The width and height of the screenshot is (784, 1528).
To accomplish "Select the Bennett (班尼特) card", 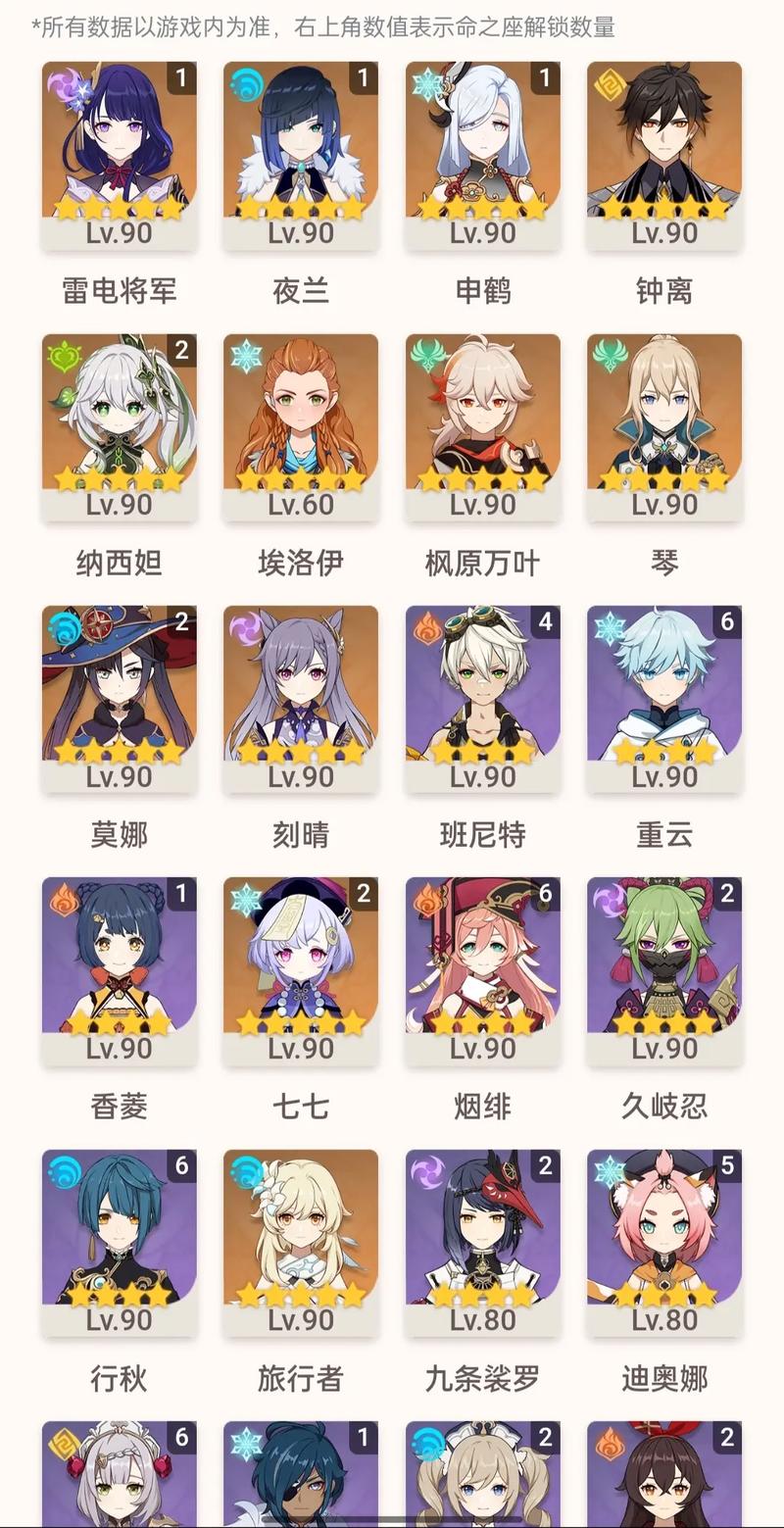I will click(x=482, y=700).
